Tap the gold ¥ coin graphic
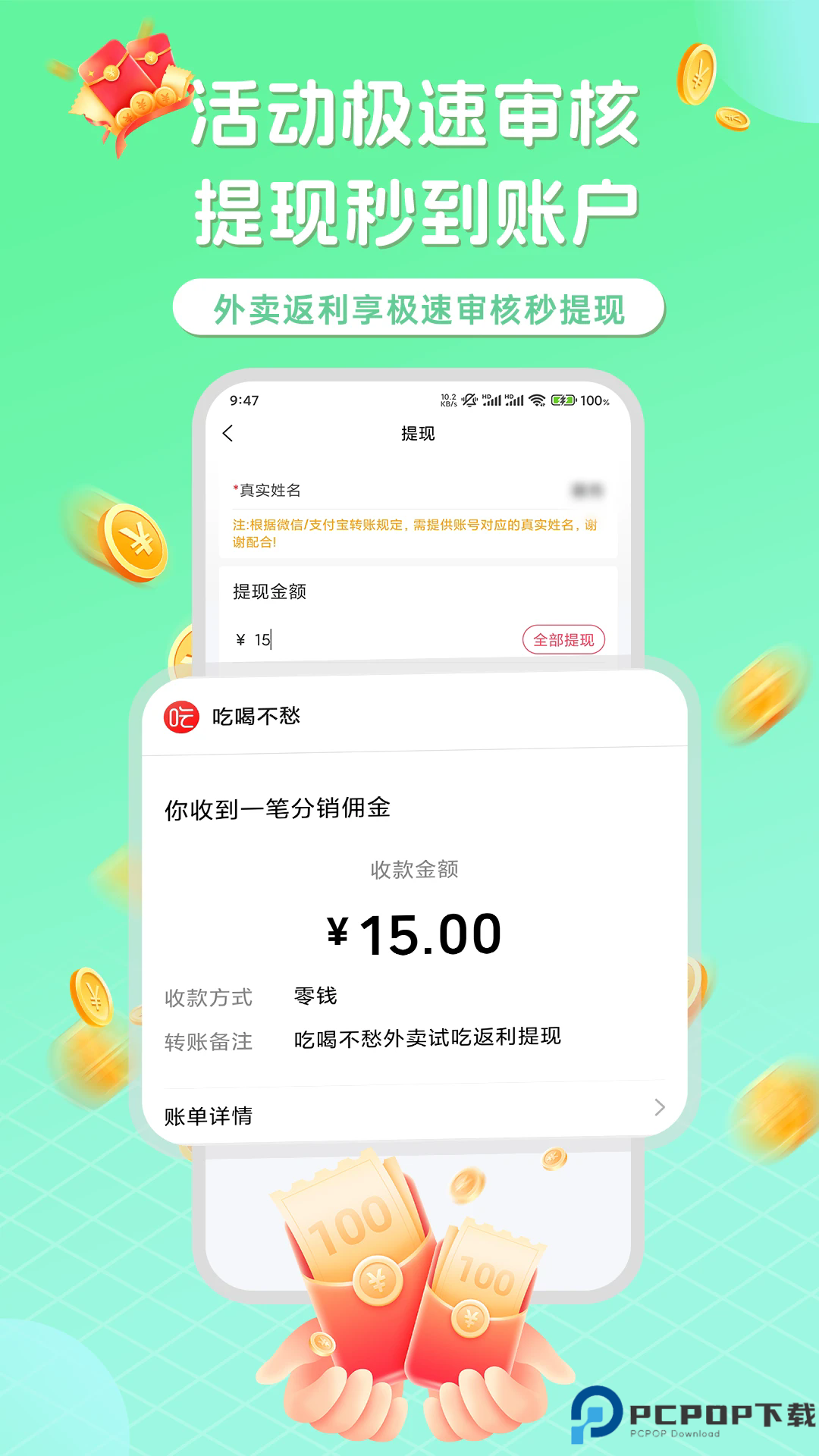This screenshot has width=819, height=1456. coord(133,543)
